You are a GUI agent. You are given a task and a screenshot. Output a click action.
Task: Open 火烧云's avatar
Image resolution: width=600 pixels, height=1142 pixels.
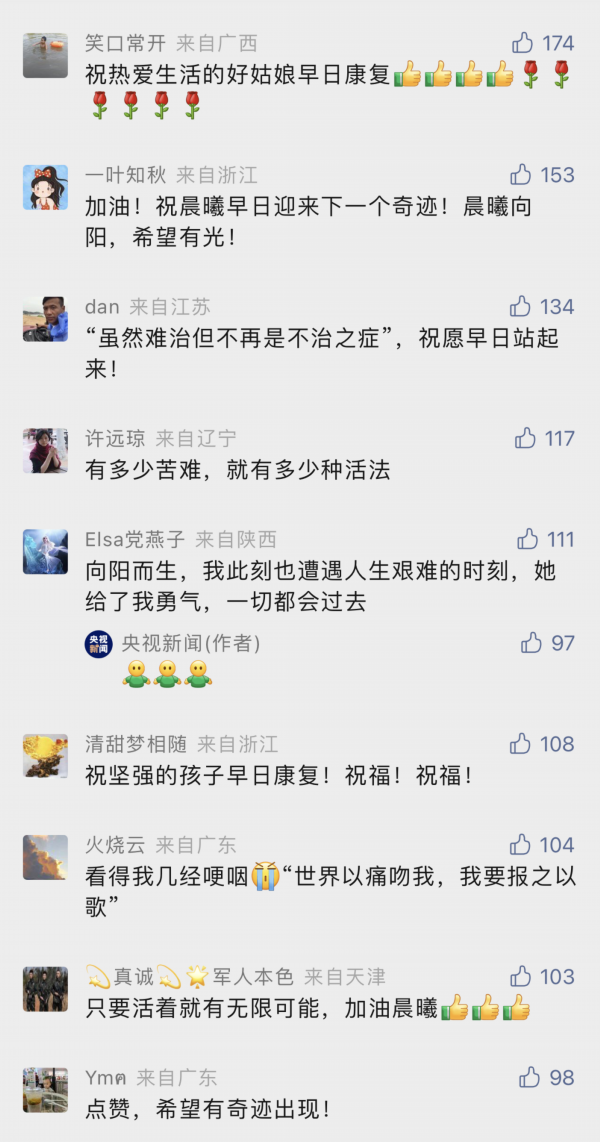[45, 857]
